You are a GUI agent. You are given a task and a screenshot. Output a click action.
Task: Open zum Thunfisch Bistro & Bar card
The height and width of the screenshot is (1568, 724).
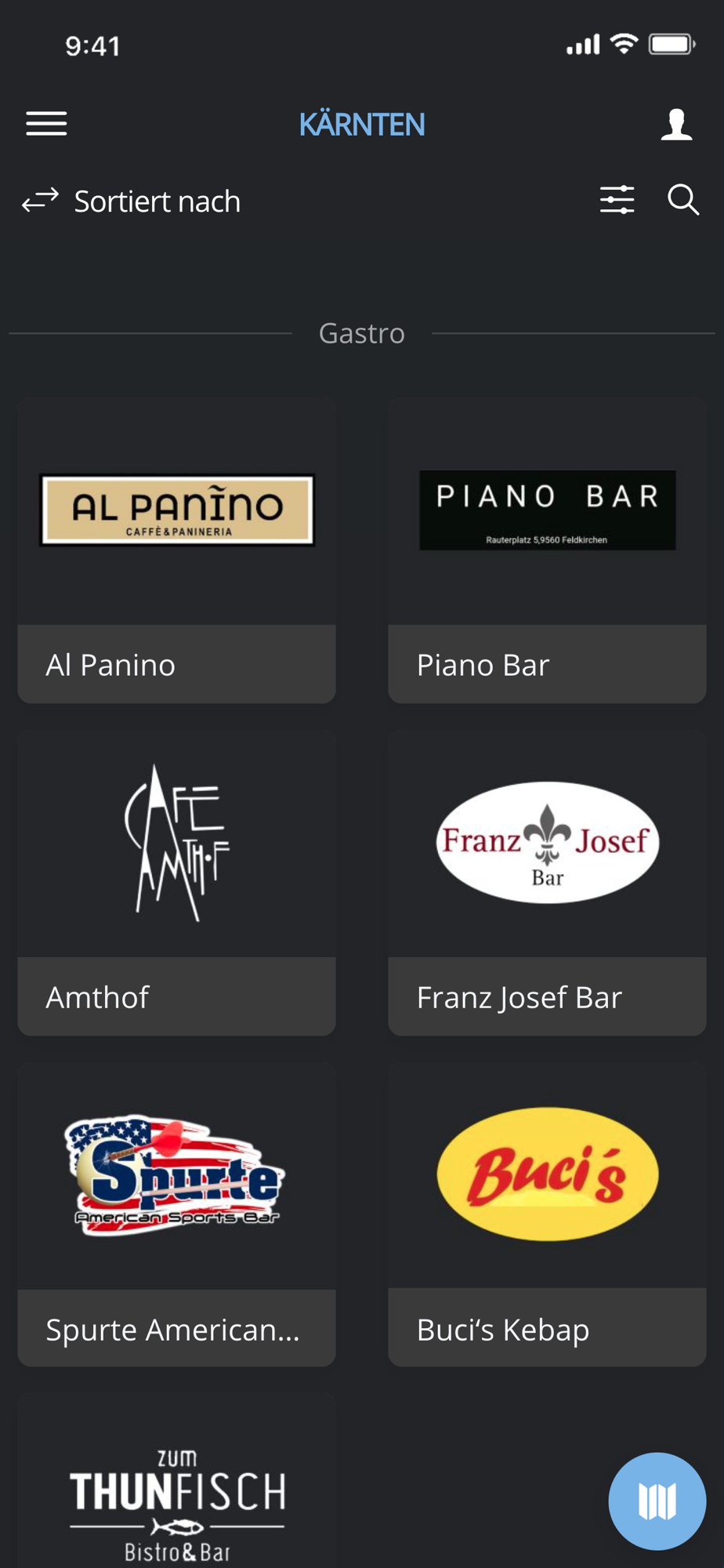tap(176, 1481)
